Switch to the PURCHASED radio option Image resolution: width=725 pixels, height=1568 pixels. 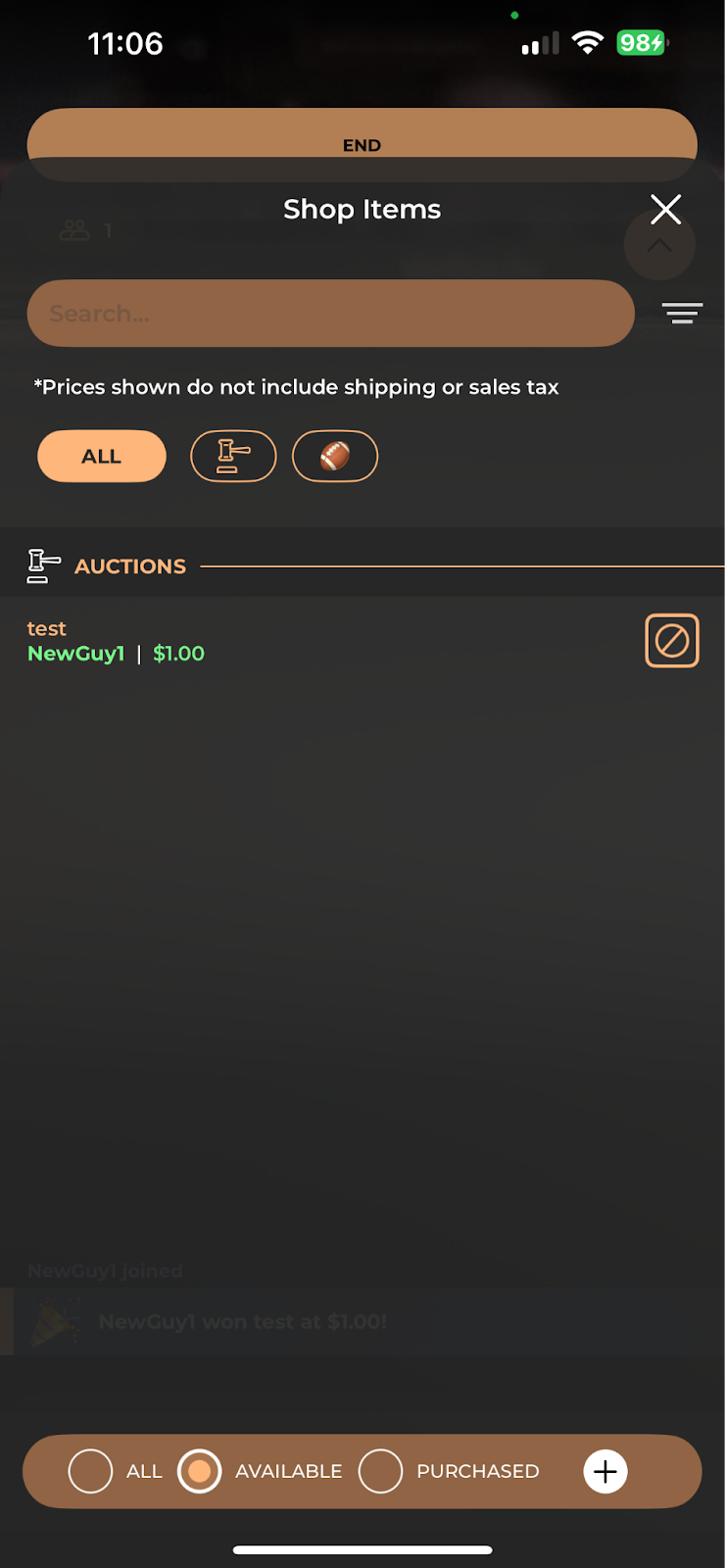[380, 1471]
